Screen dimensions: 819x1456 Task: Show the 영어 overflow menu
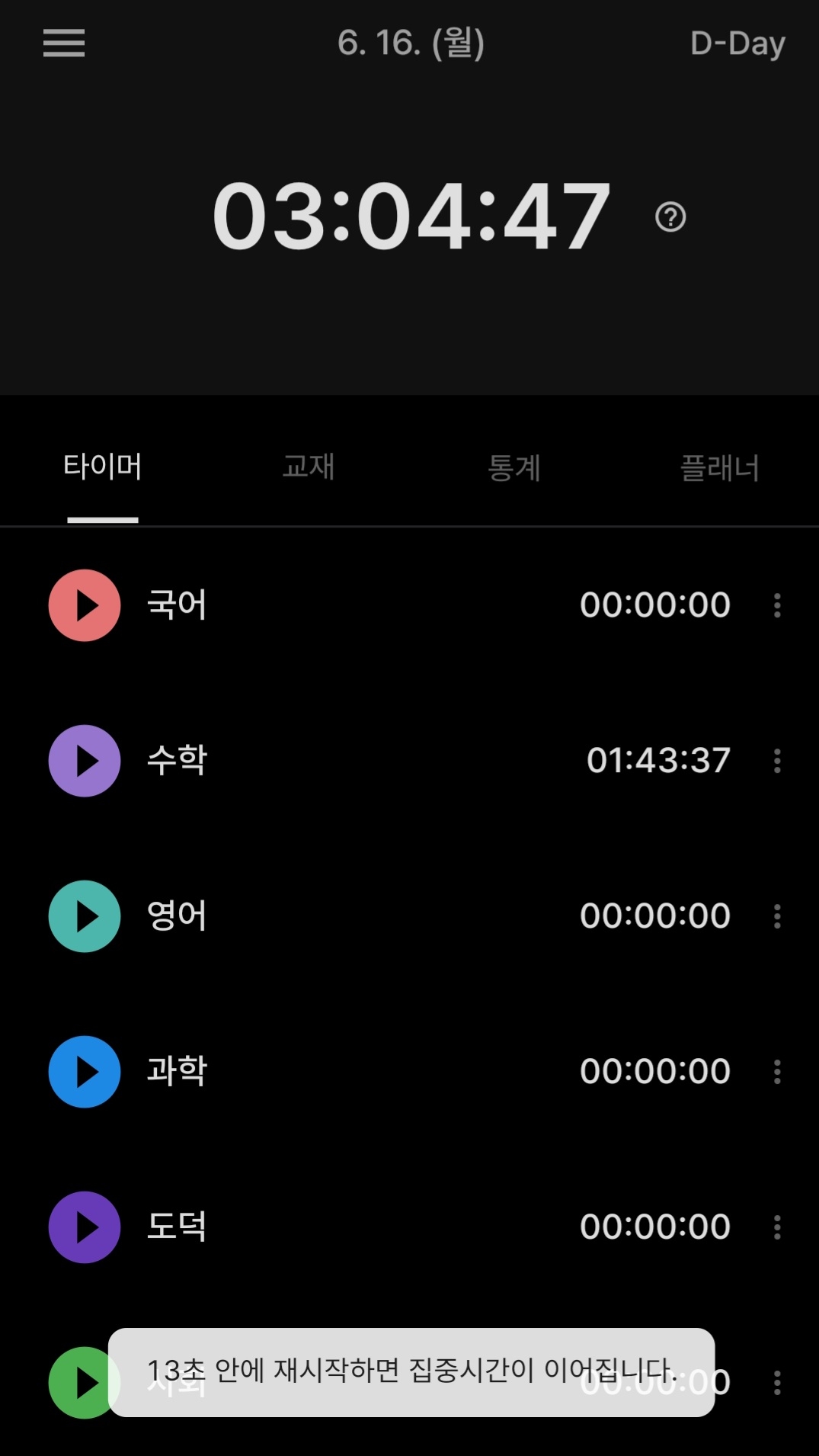[x=777, y=916]
